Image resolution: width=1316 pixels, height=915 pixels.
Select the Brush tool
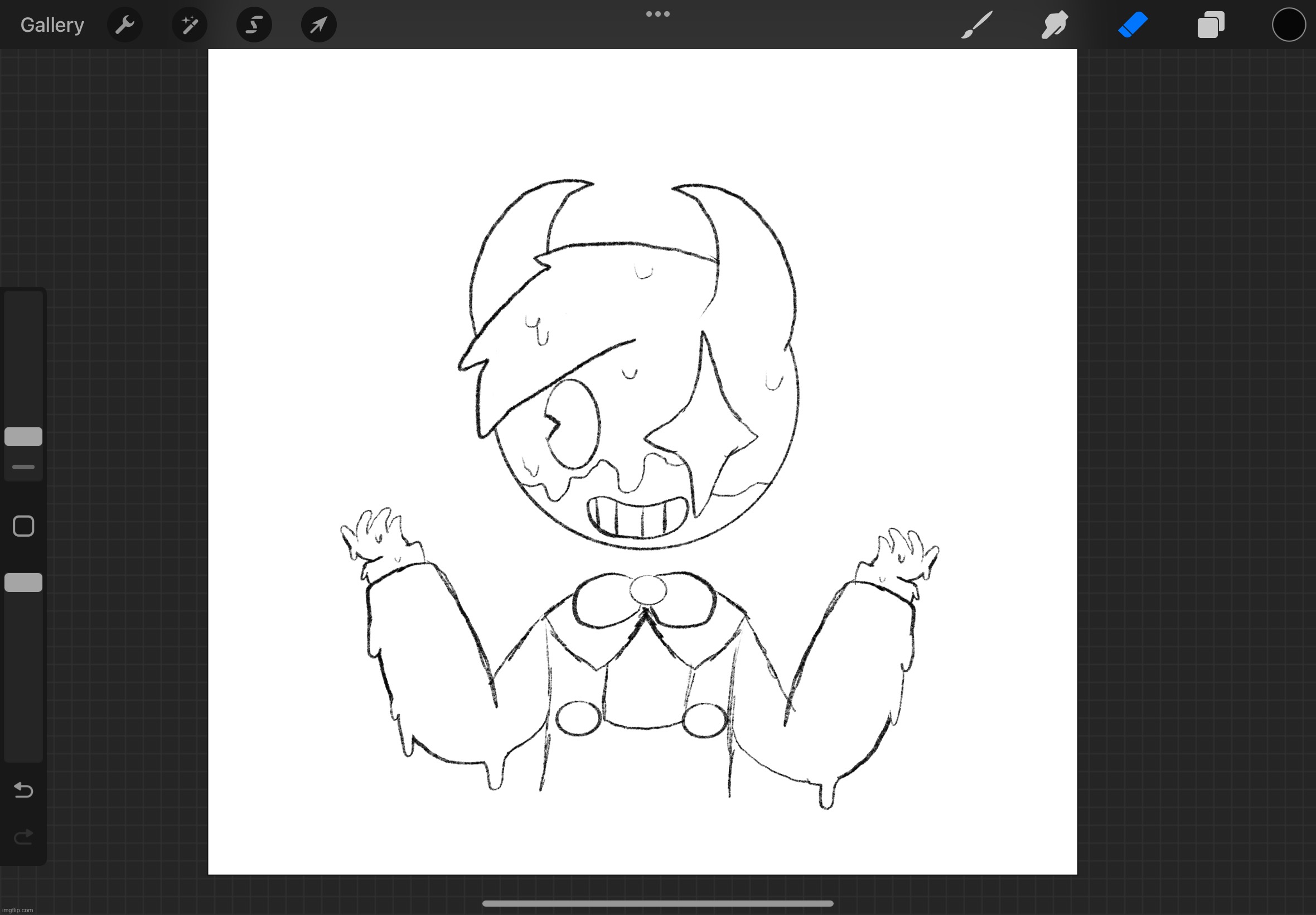(976, 25)
